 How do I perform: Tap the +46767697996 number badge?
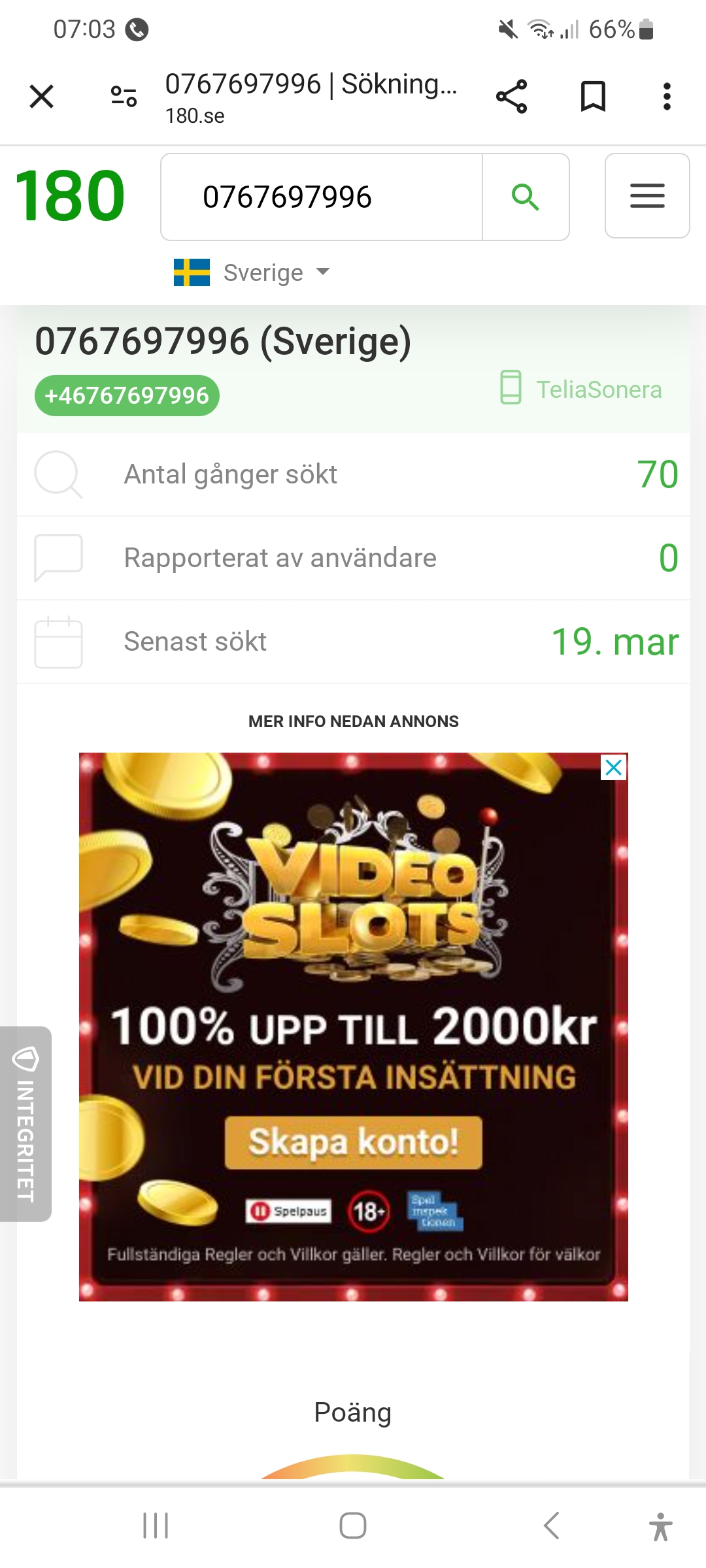(x=127, y=395)
